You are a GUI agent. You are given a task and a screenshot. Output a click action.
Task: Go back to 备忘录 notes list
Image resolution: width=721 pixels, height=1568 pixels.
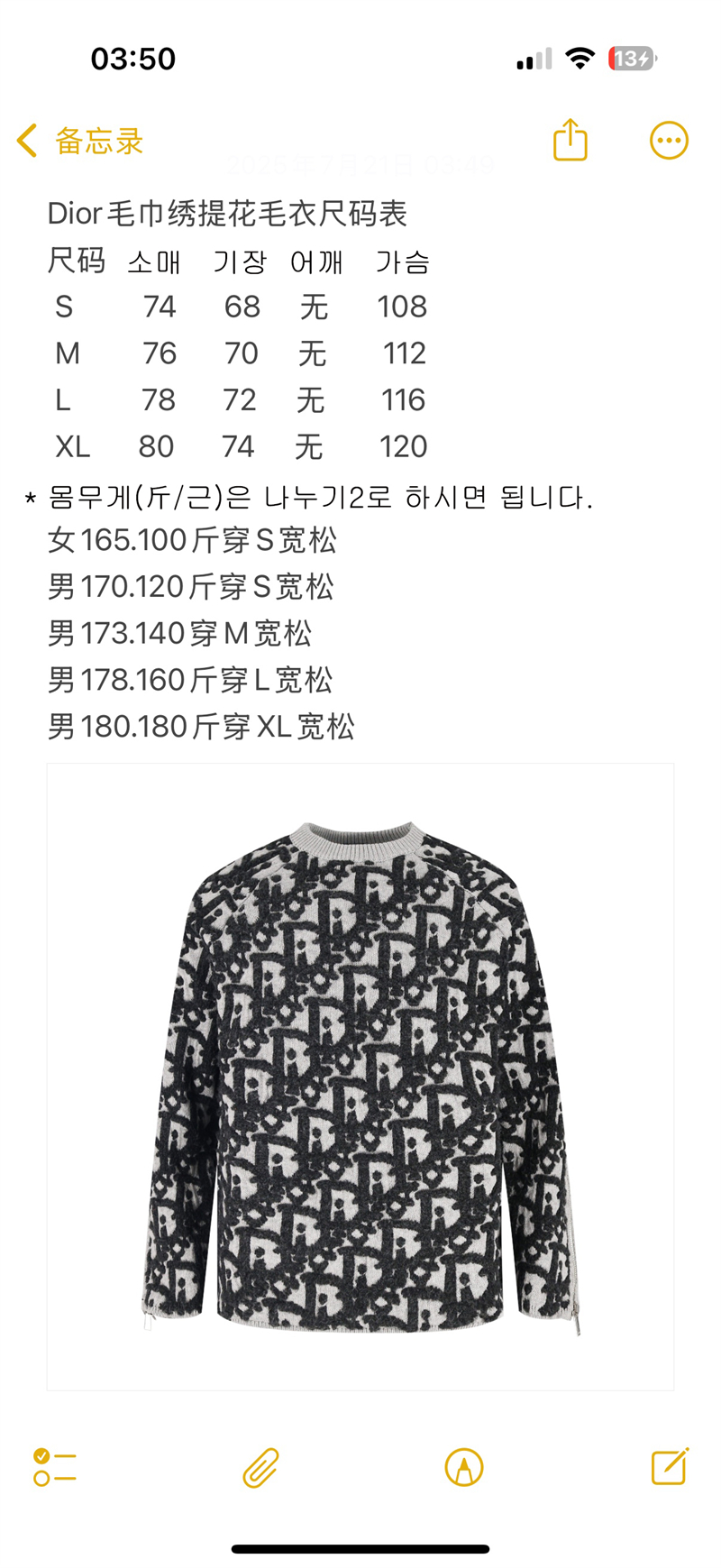(x=80, y=141)
